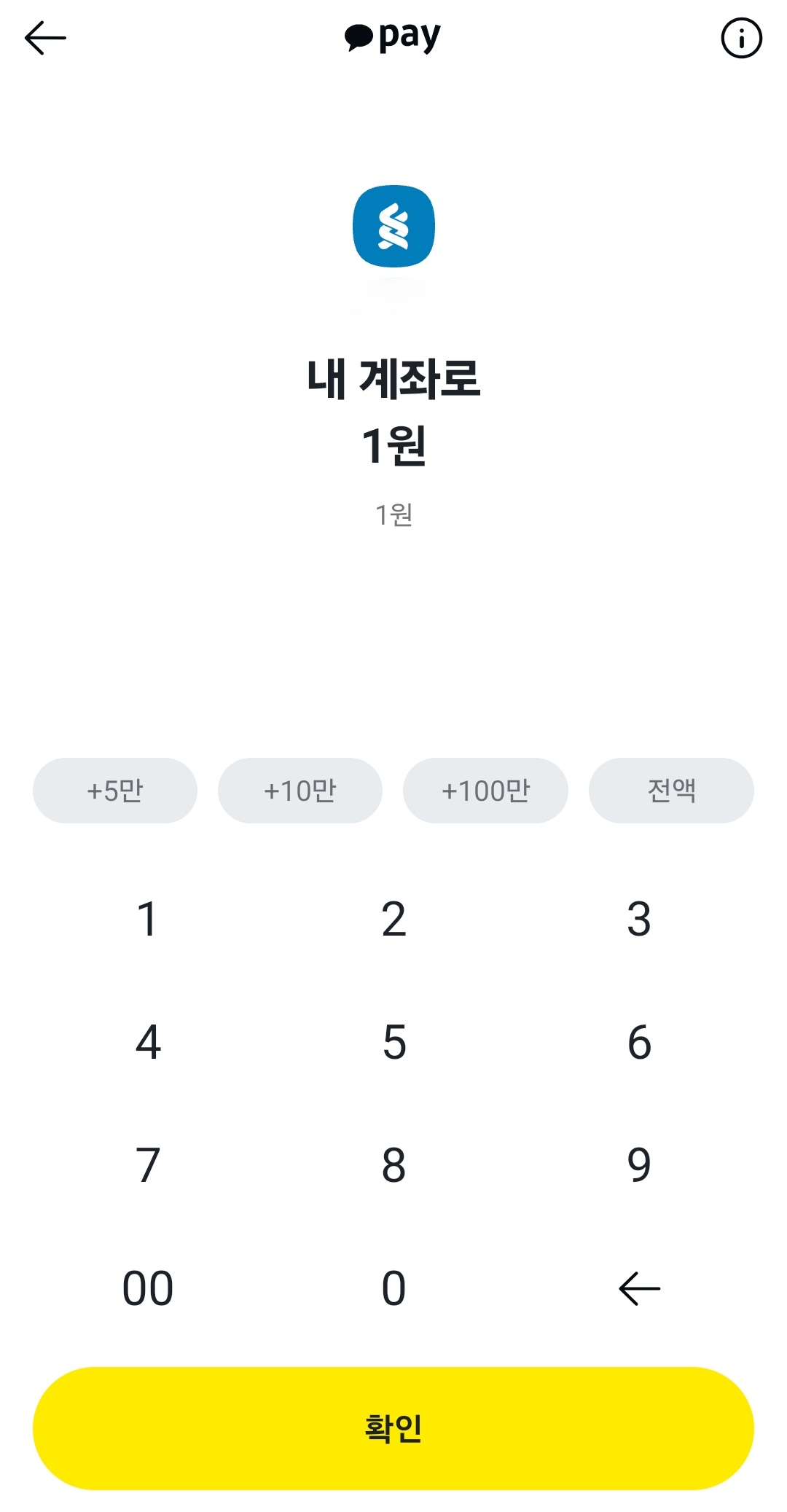This screenshot has height=1512, width=787.
Task: Open the info icon in the header
Action: (x=741, y=38)
